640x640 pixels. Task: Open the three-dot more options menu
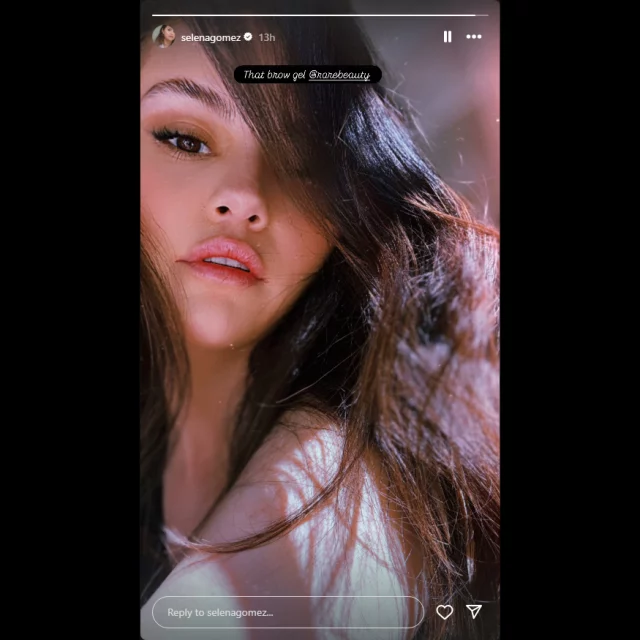[474, 37]
